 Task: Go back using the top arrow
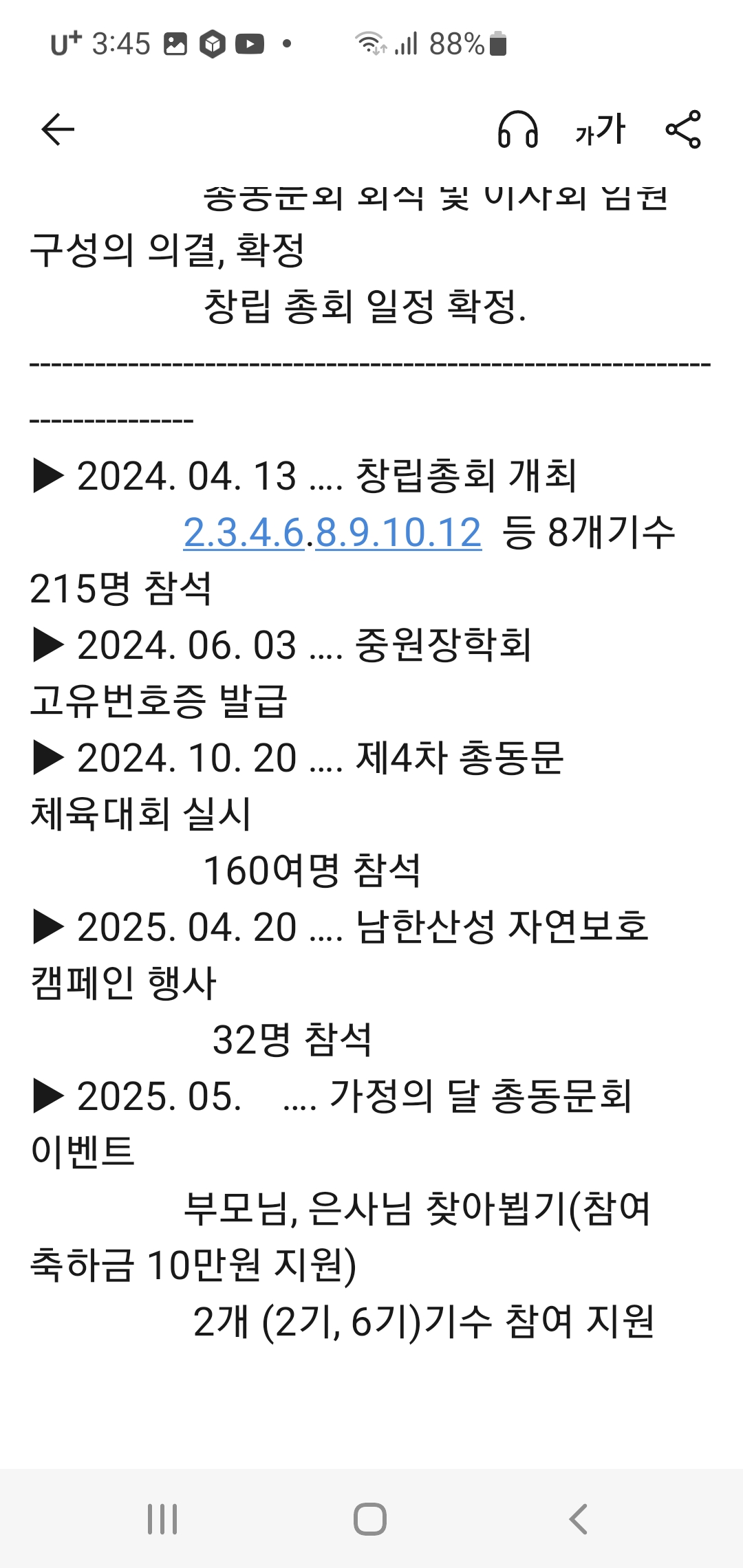pos(58,129)
